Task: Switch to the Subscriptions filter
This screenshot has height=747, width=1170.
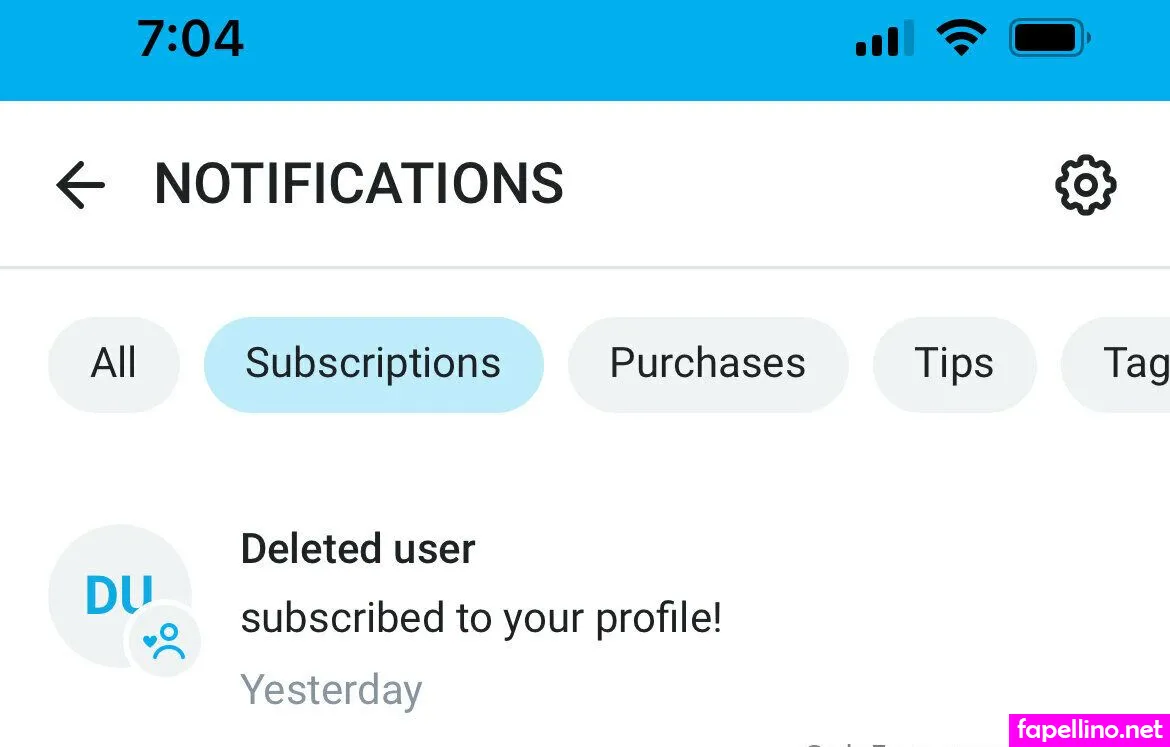Action: point(373,364)
